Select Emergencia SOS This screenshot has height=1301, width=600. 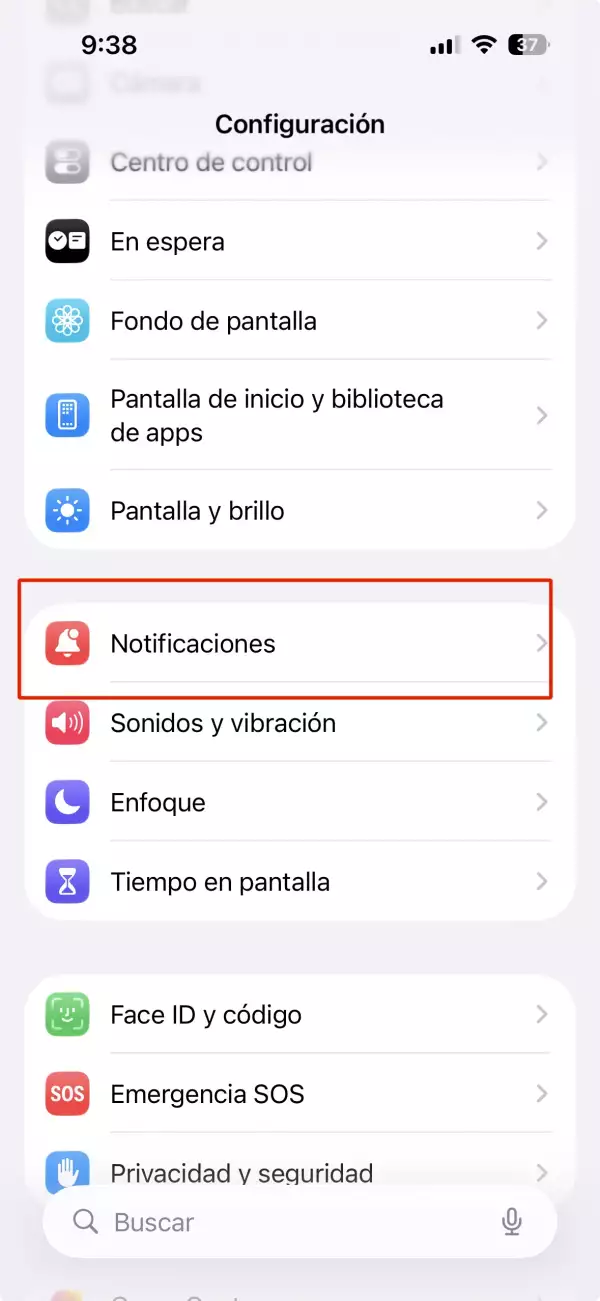pos(300,1094)
